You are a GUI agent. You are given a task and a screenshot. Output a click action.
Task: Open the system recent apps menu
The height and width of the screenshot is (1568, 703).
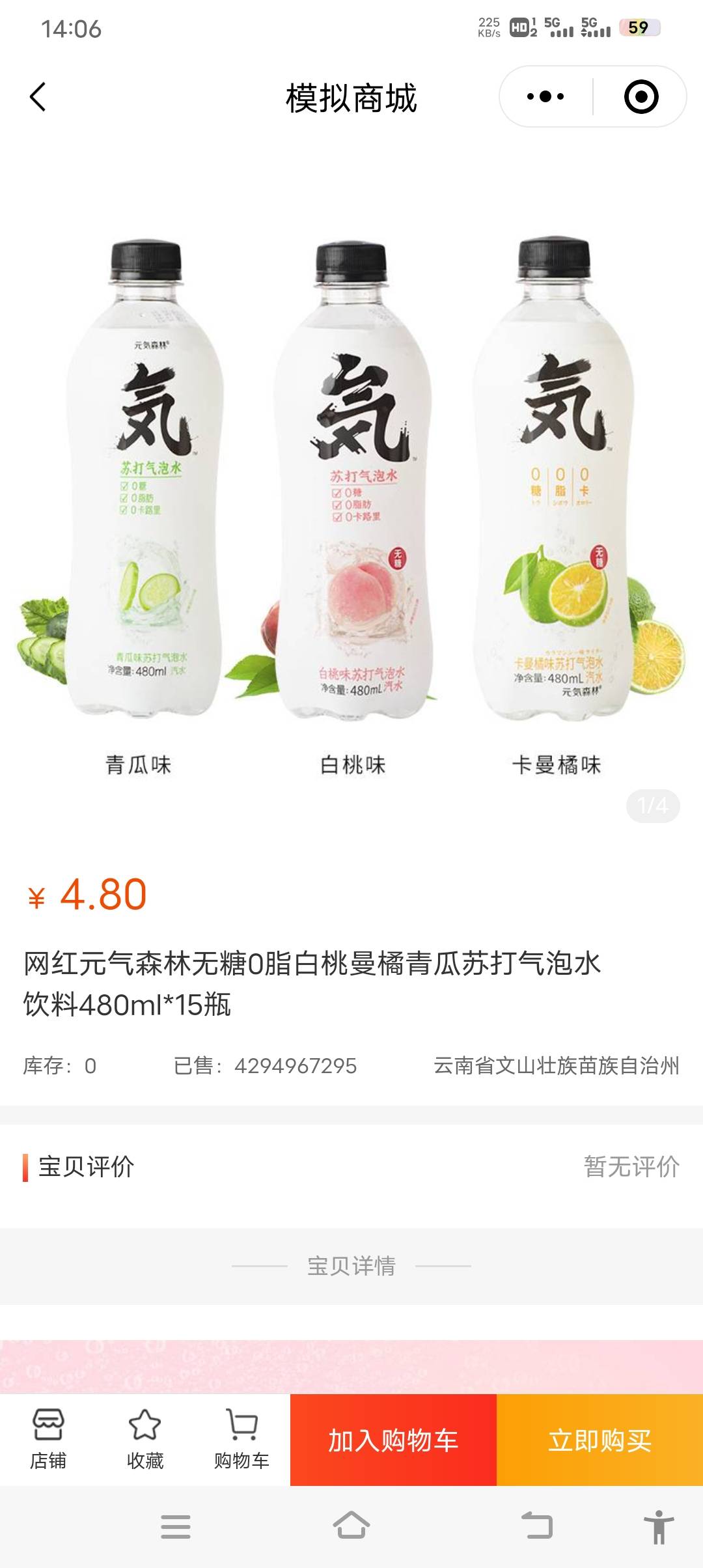click(176, 1526)
